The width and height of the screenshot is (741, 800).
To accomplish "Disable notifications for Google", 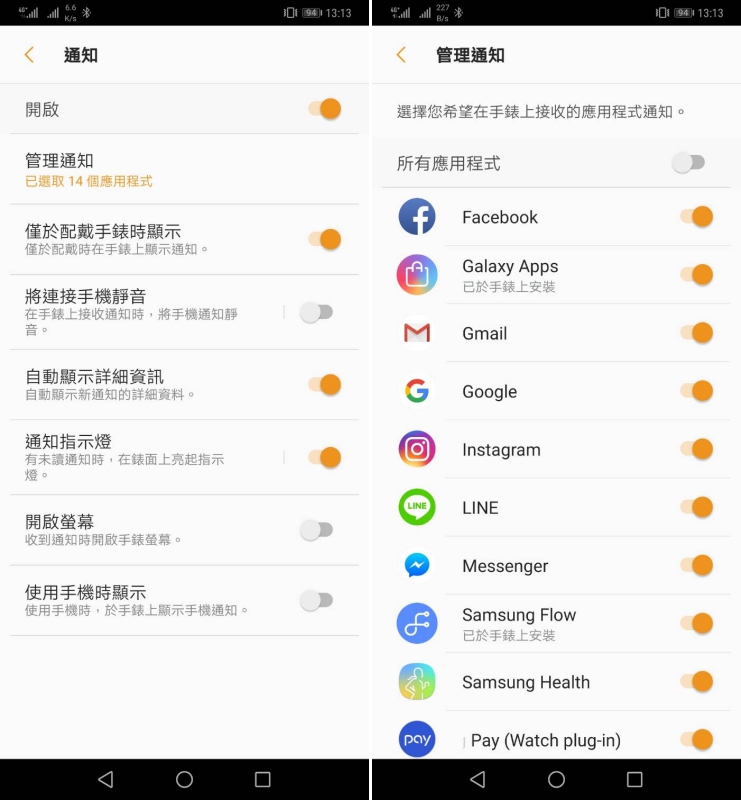I will 696,391.
